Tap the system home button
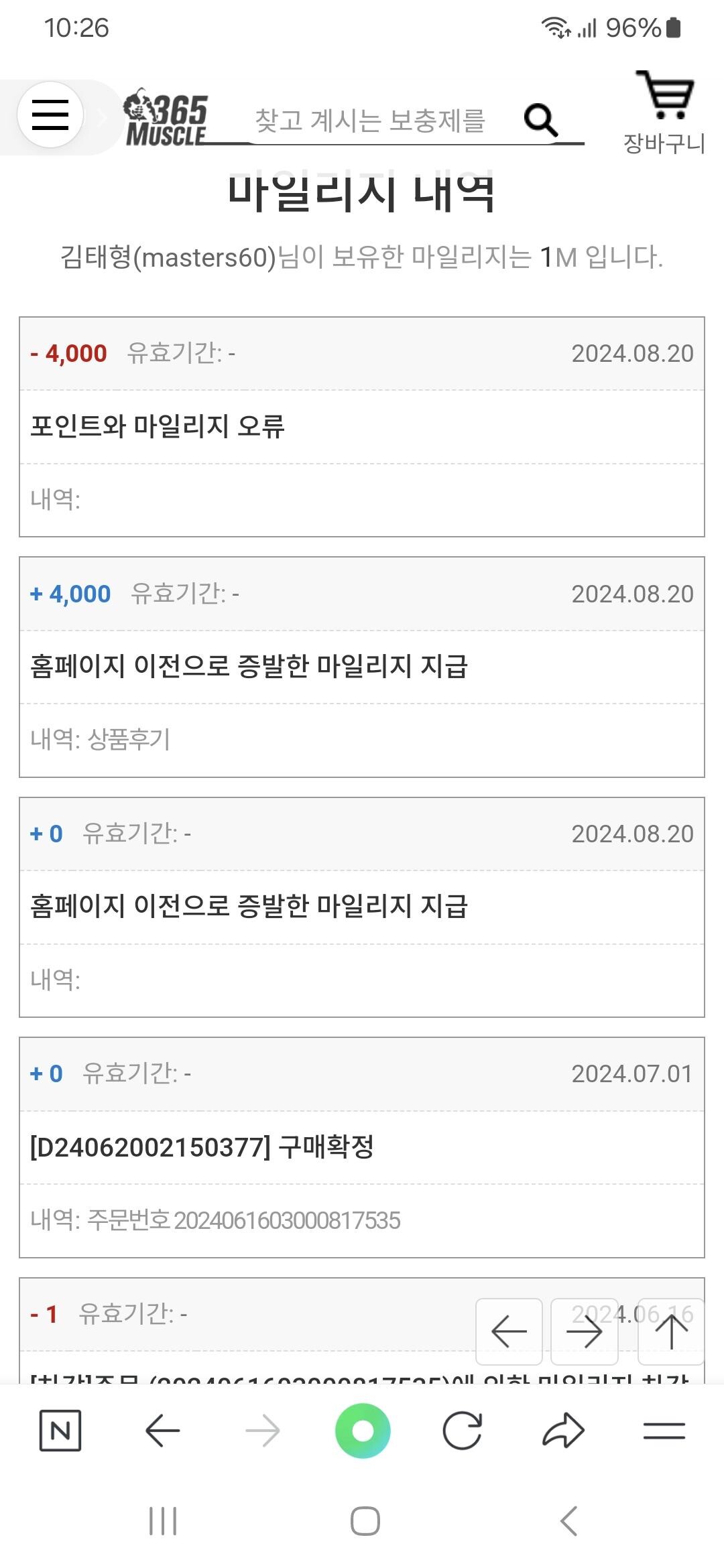Viewport: 724px width, 1568px height. [x=365, y=1521]
